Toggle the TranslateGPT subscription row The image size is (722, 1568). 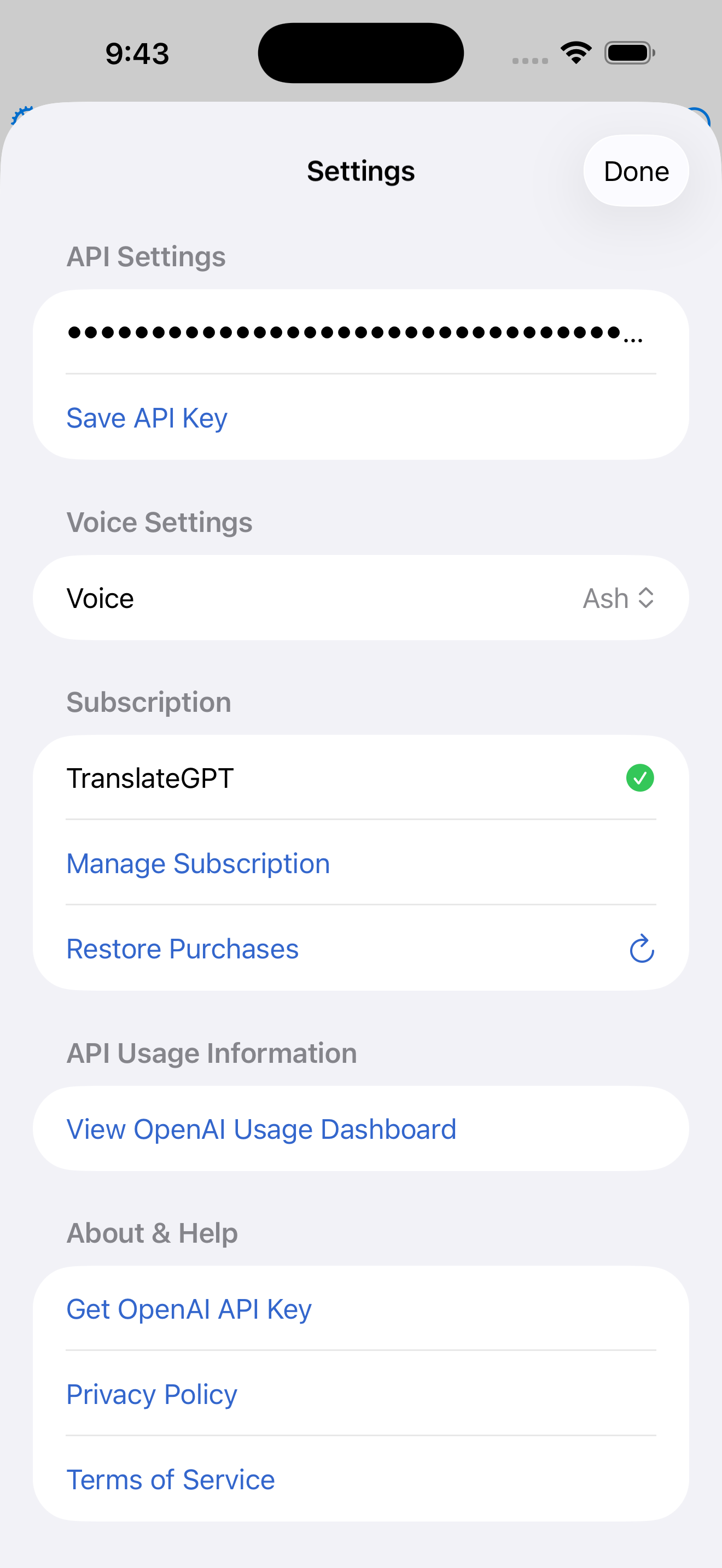point(361,778)
